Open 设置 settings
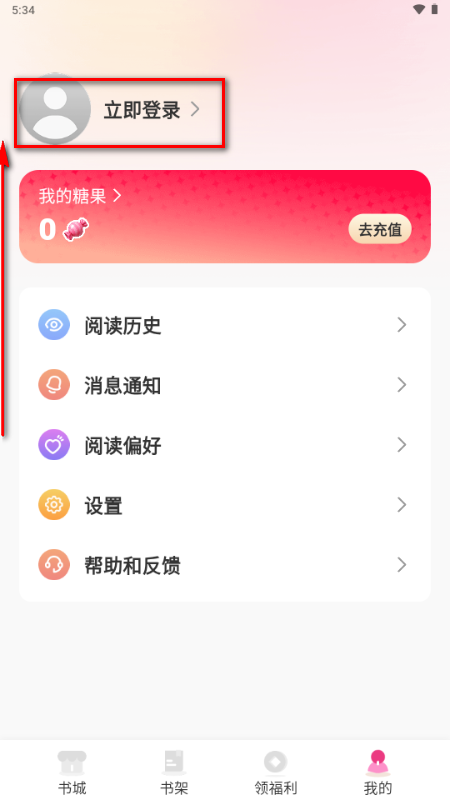450x800 pixels. coord(224,505)
